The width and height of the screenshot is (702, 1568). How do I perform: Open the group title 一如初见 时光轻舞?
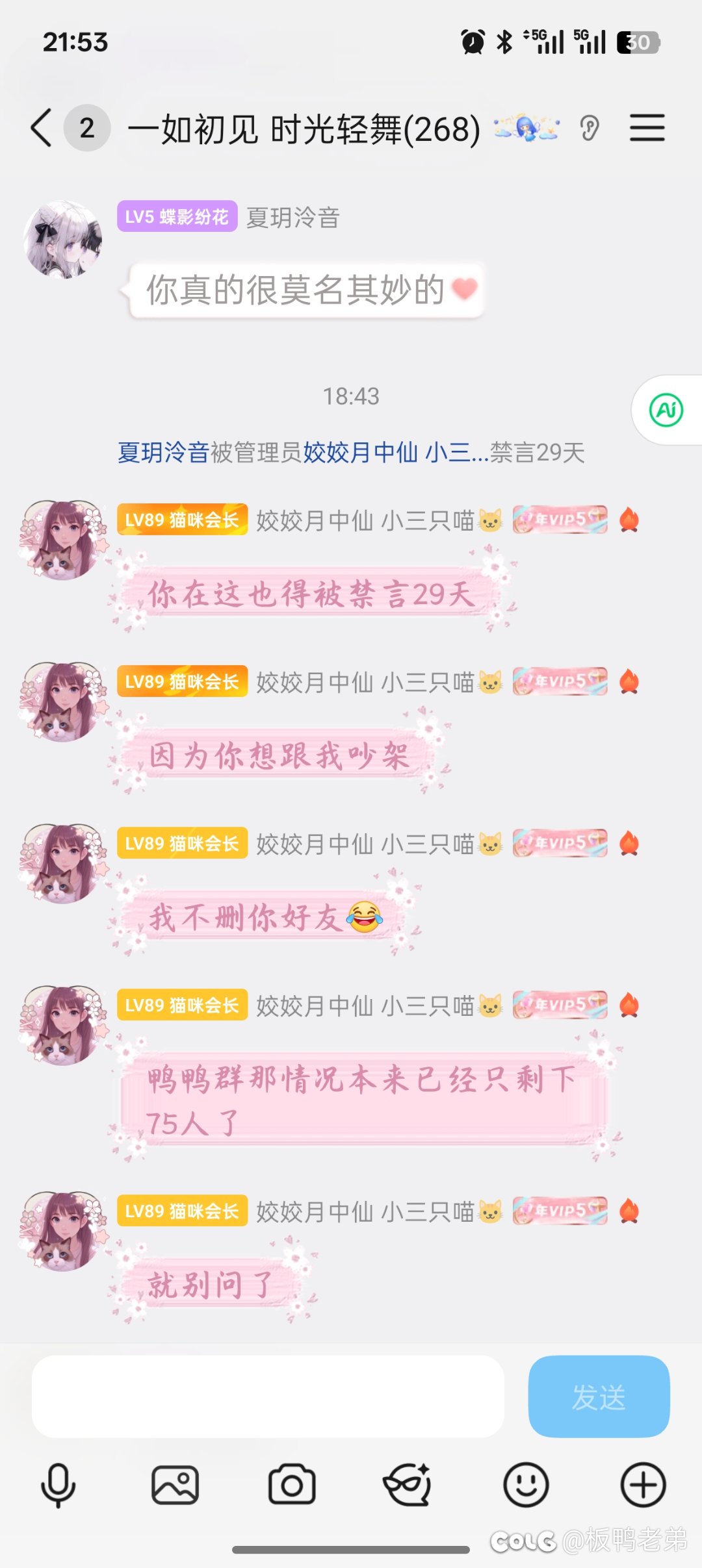tap(304, 129)
